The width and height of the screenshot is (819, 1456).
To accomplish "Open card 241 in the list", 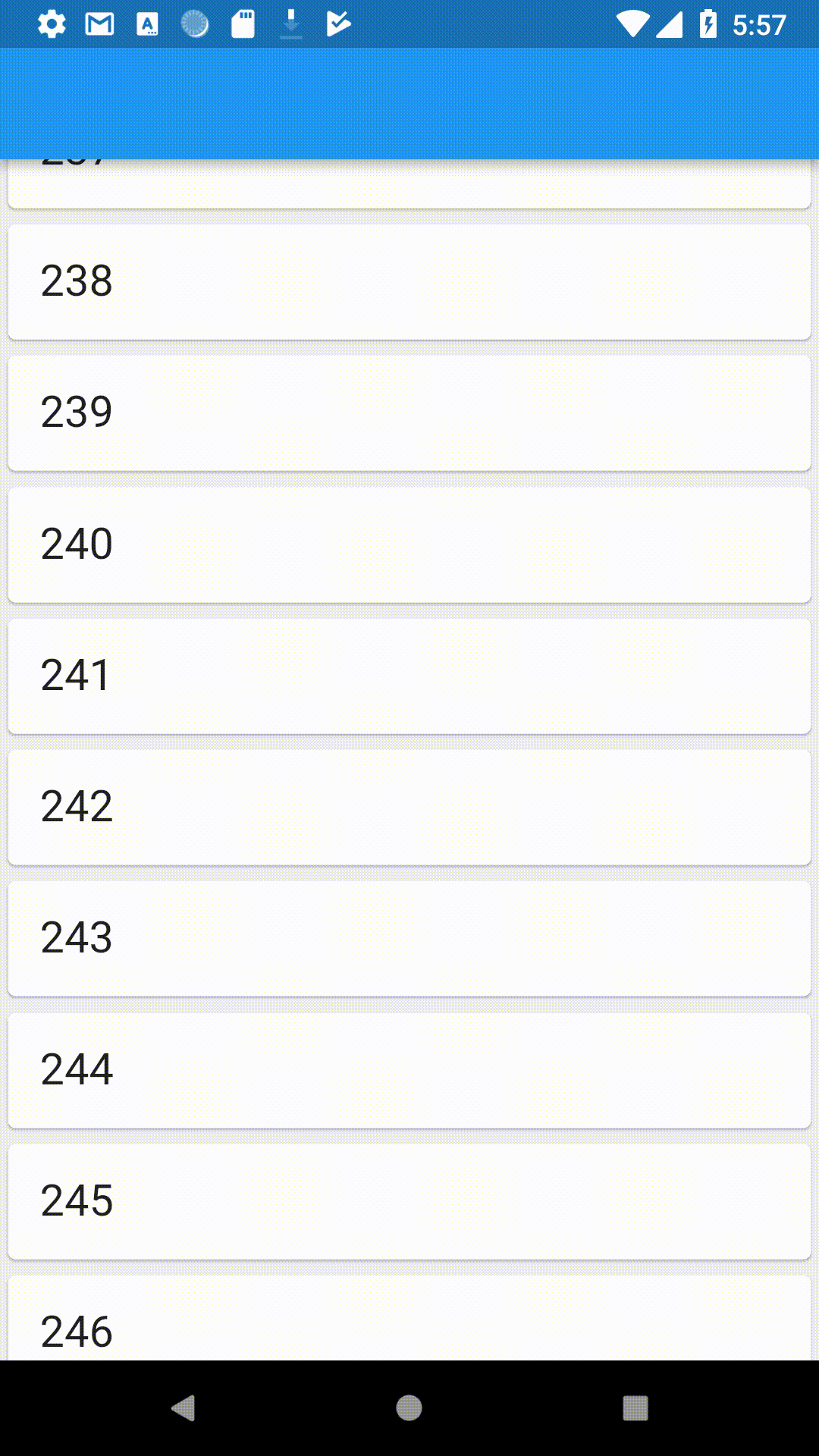I will click(409, 676).
